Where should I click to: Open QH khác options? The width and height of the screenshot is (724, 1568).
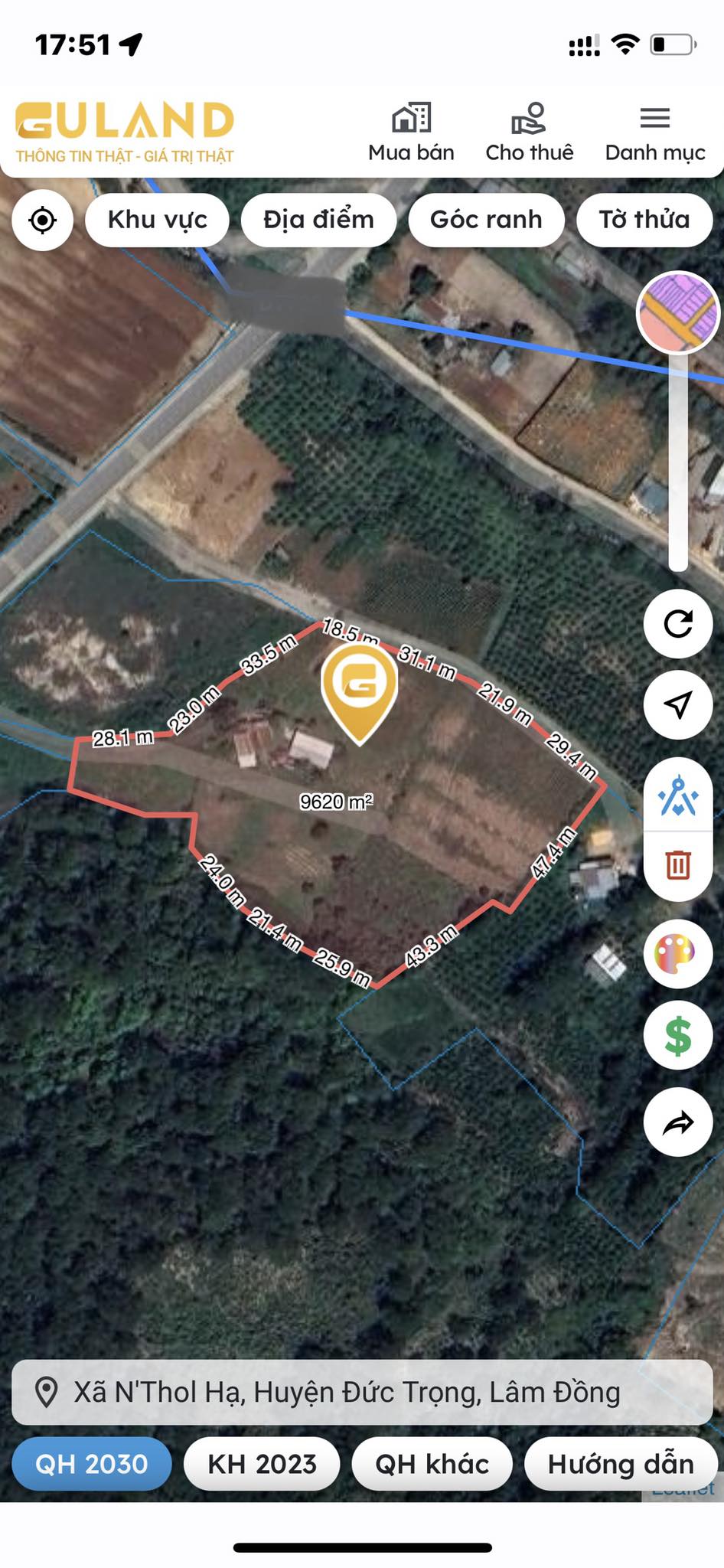[432, 1464]
